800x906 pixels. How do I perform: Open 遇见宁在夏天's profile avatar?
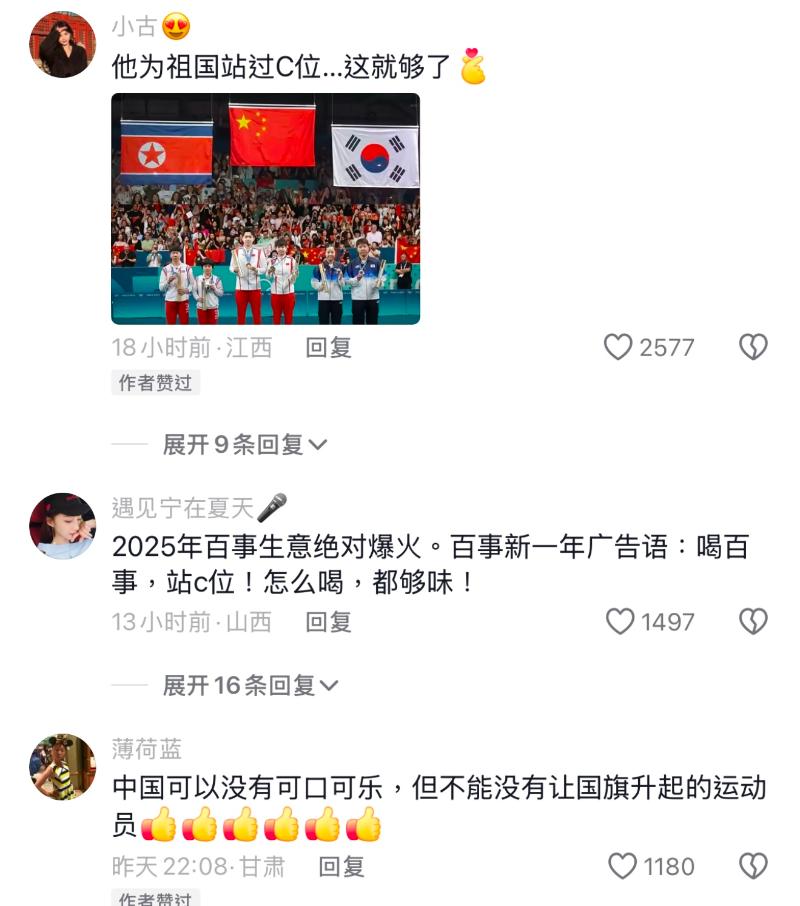pos(63,525)
